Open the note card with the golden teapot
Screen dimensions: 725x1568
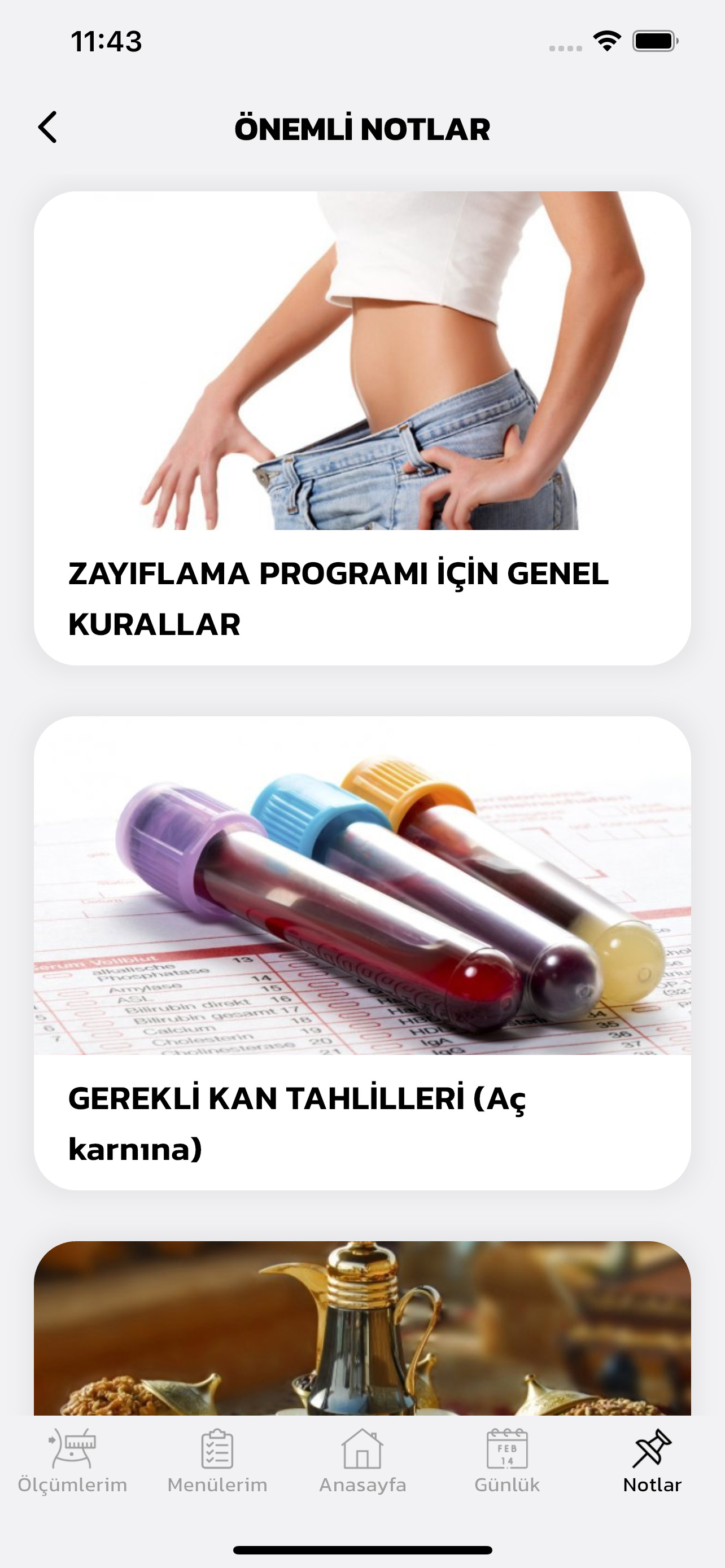click(362, 1328)
